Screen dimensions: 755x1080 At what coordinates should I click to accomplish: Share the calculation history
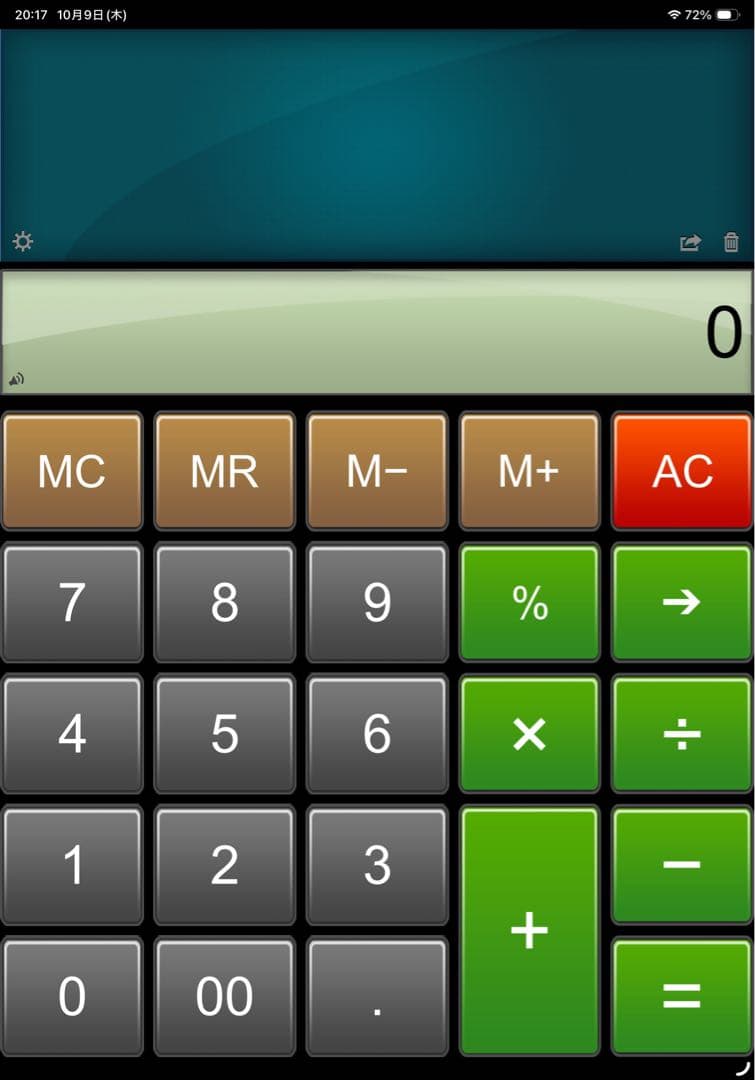click(690, 242)
